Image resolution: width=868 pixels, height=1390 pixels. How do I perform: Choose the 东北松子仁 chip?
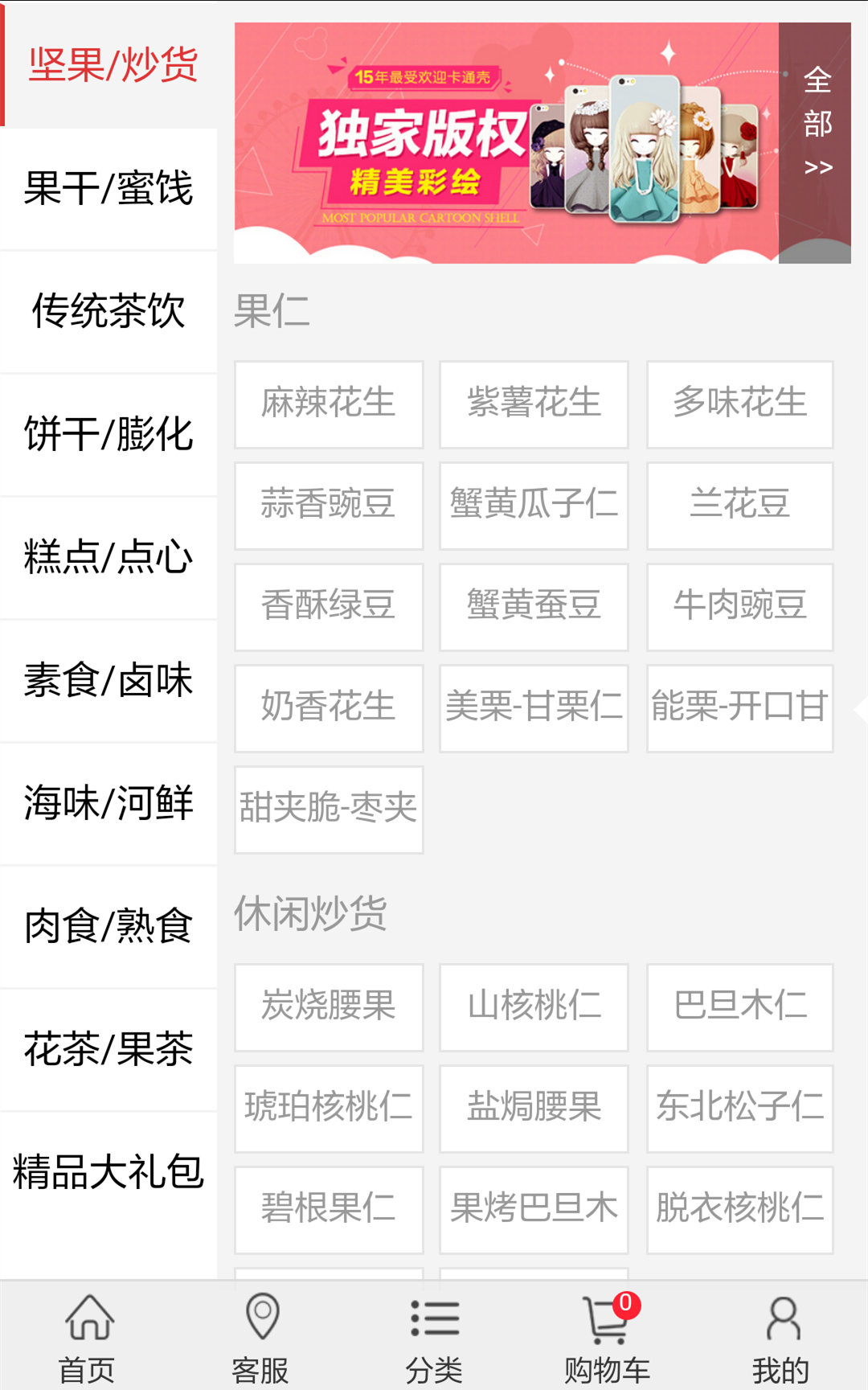pos(739,1109)
